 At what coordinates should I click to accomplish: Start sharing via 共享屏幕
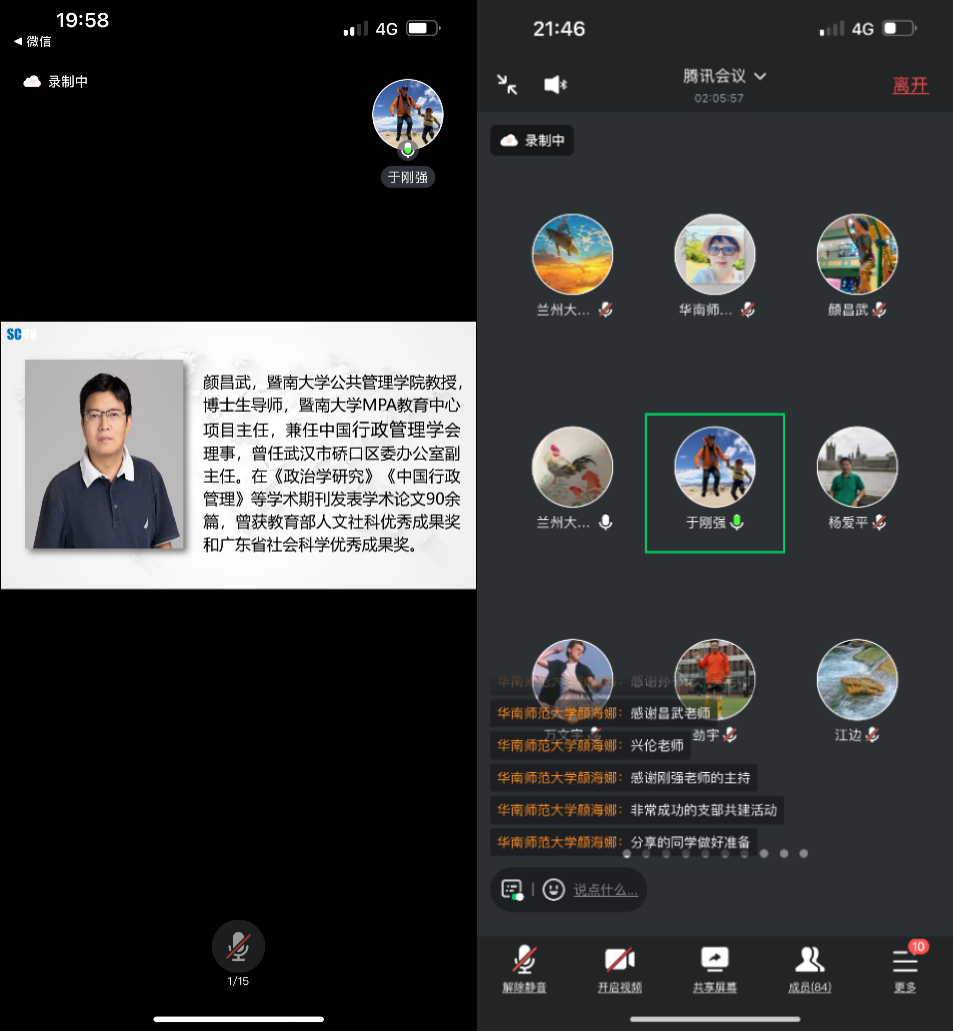[715, 967]
